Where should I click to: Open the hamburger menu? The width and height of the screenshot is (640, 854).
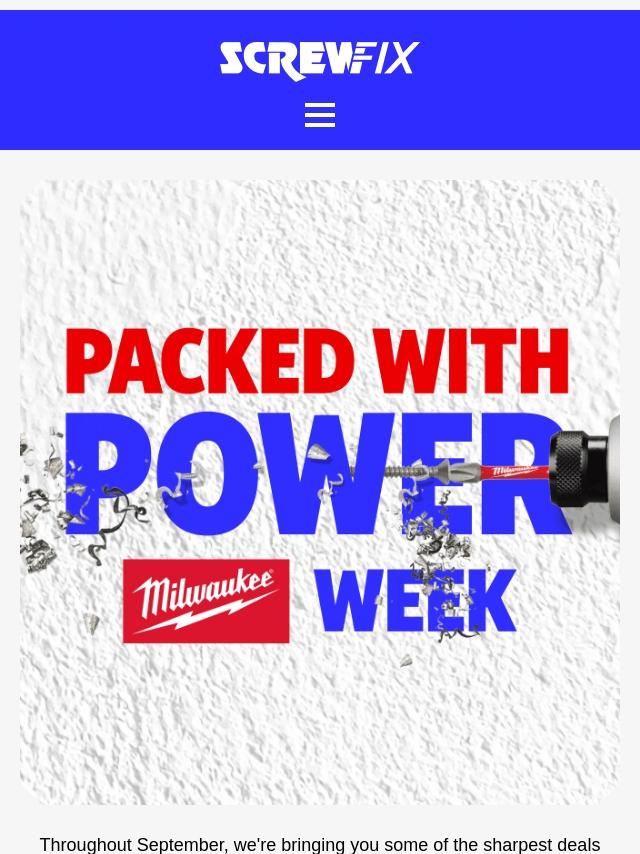click(x=320, y=115)
